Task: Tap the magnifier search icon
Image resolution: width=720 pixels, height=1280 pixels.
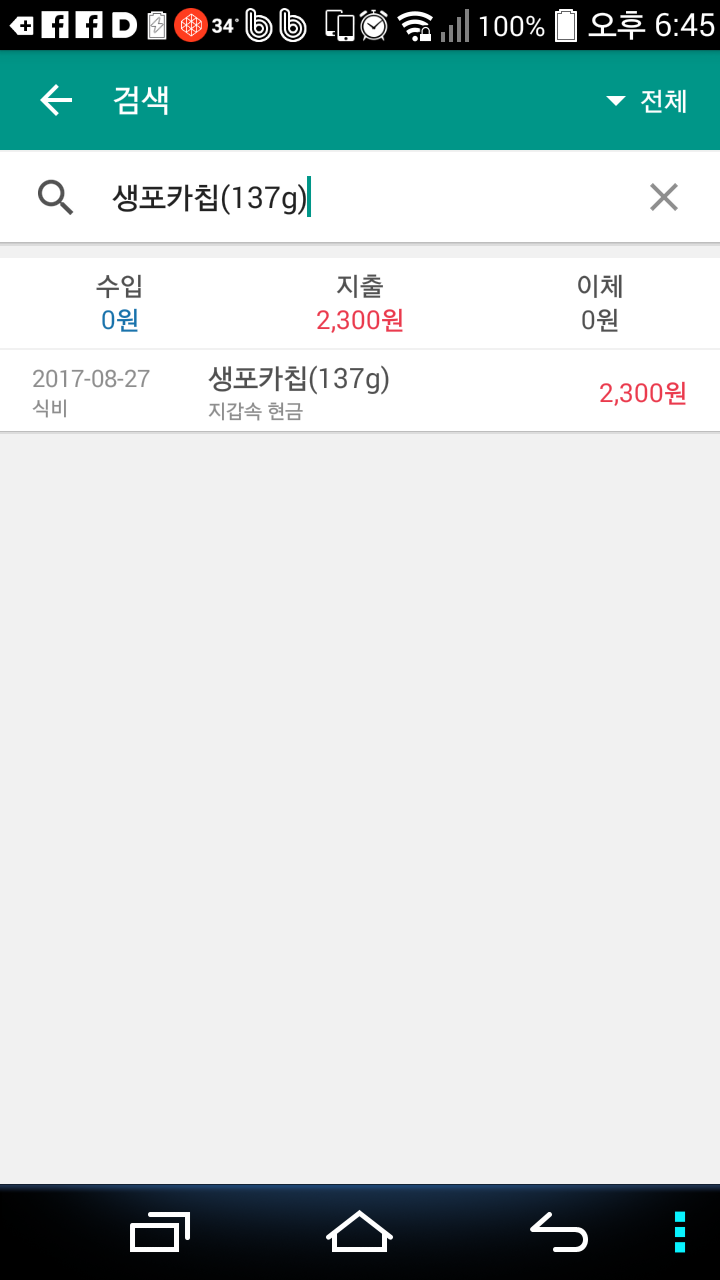Action: click(56, 198)
